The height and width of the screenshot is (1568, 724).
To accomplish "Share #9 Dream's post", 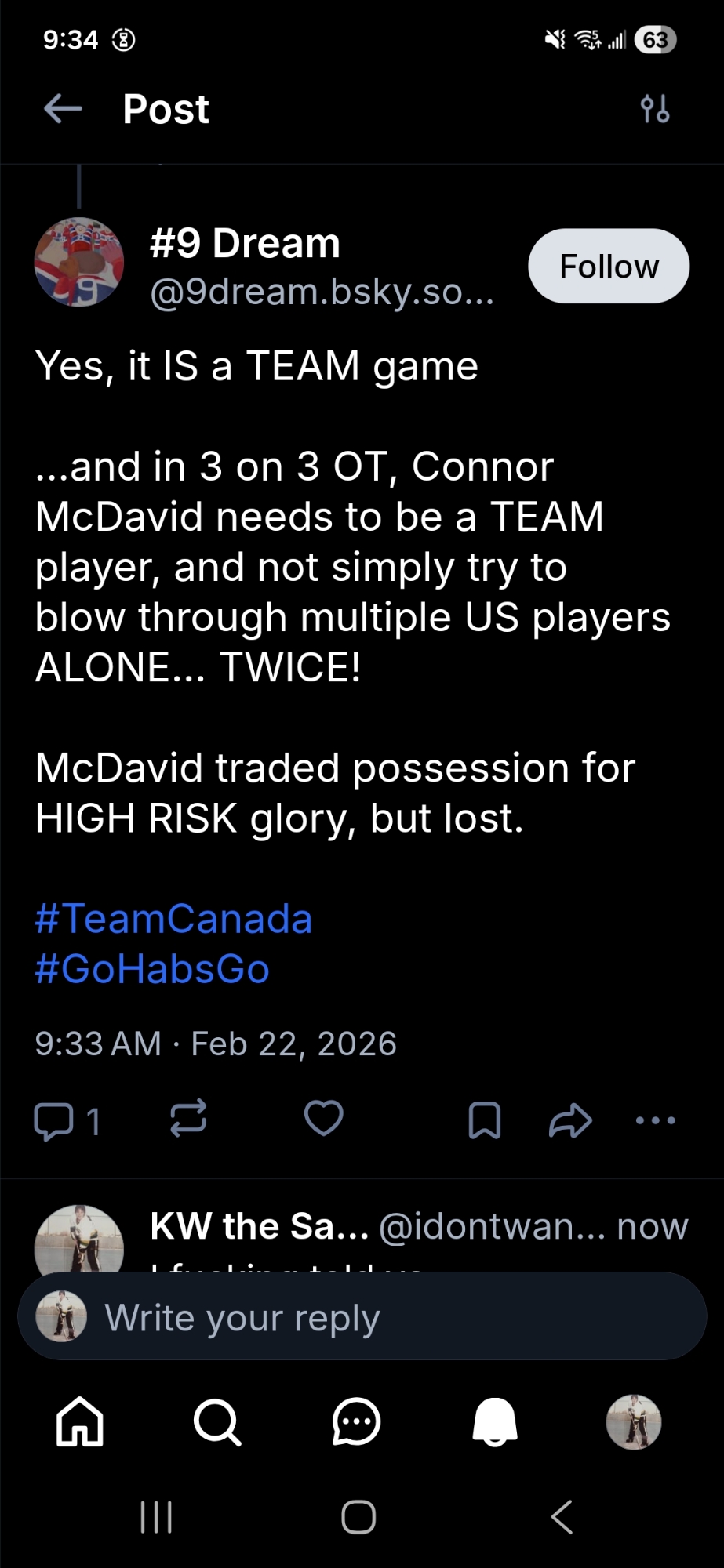I will click(x=570, y=1120).
